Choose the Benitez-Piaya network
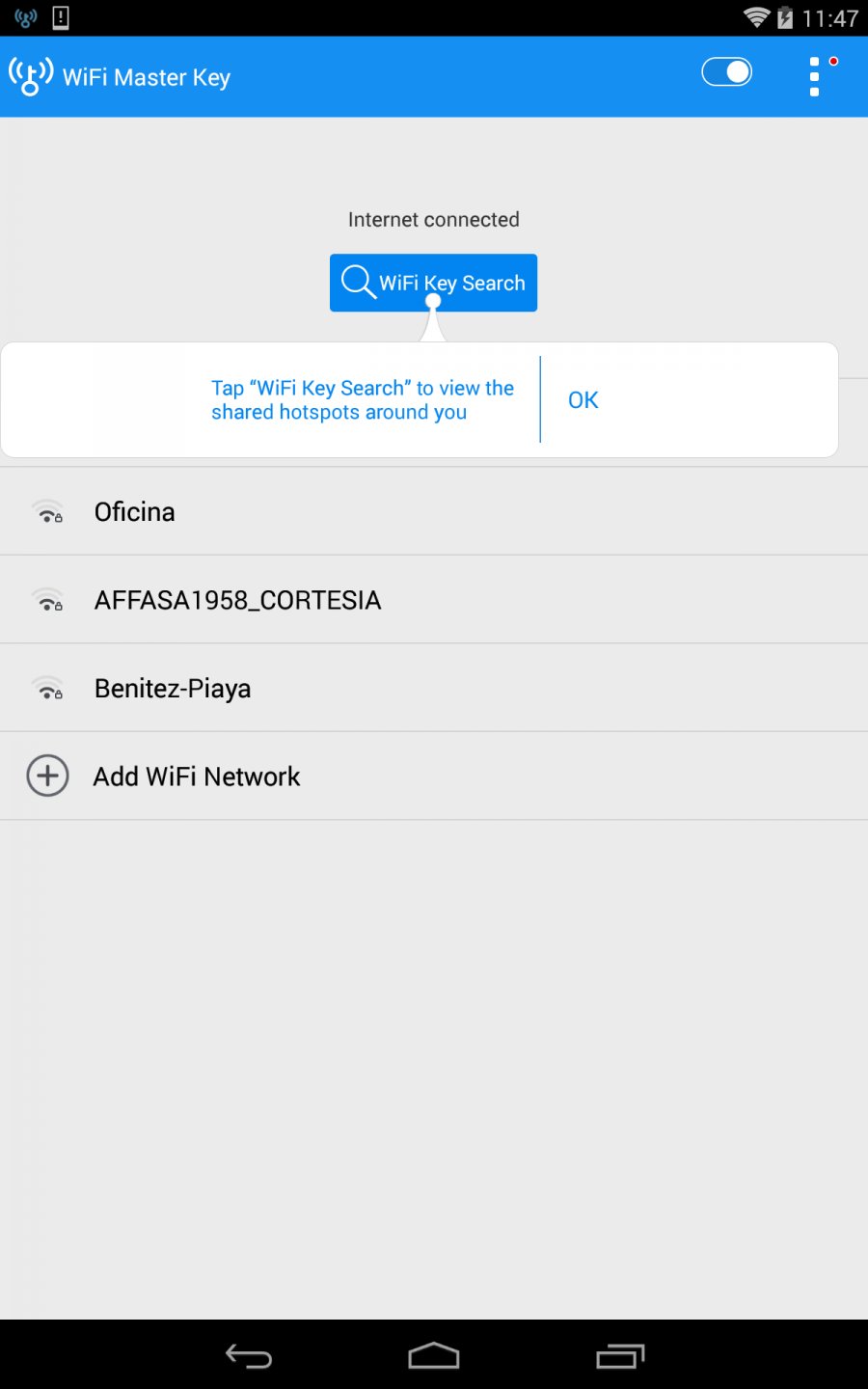This screenshot has width=868, height=1389. click(x=173, y=689)
